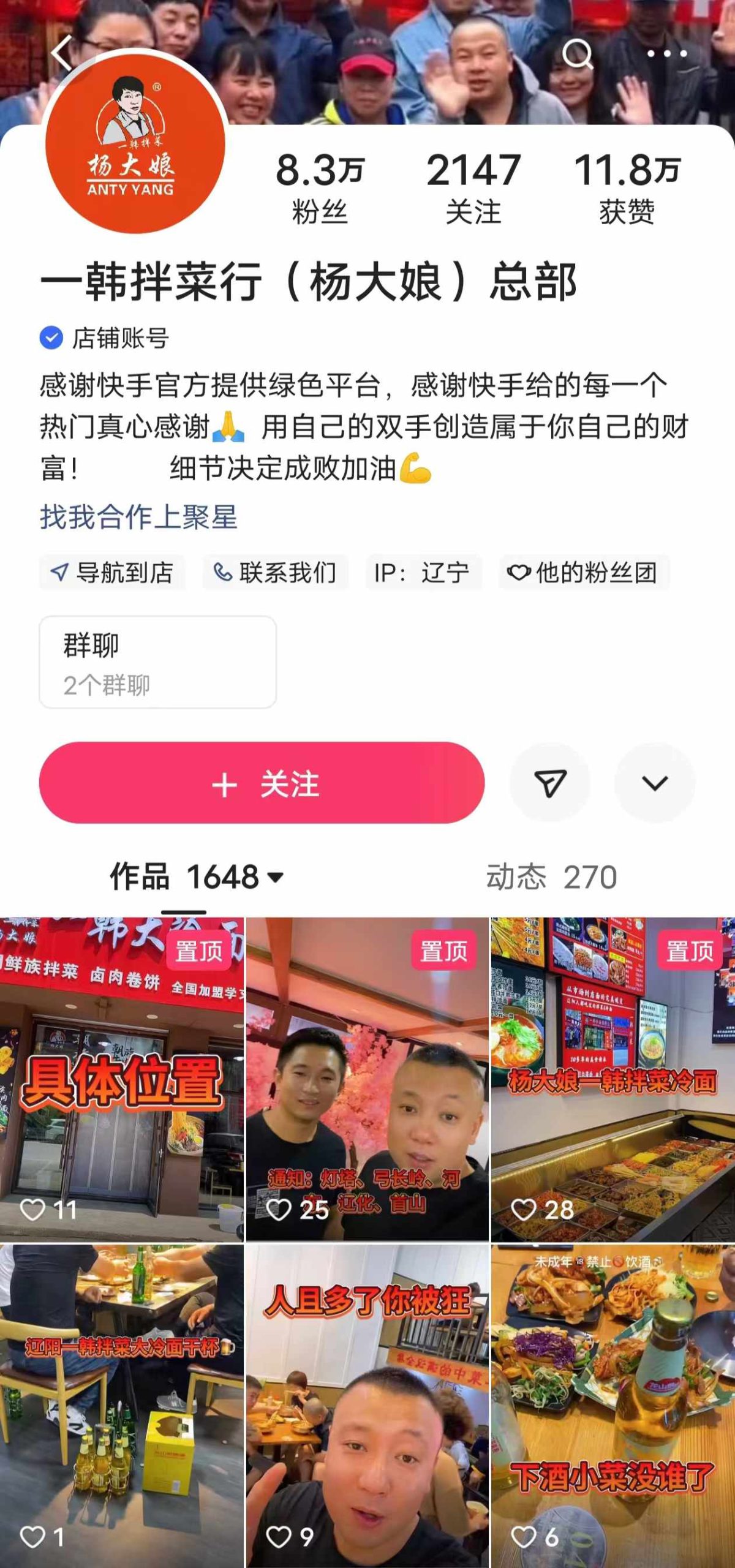Tap the phone icon beside 联系我们
The width and height of the screenshot is (735, 1568).
(x=222, y=572)
